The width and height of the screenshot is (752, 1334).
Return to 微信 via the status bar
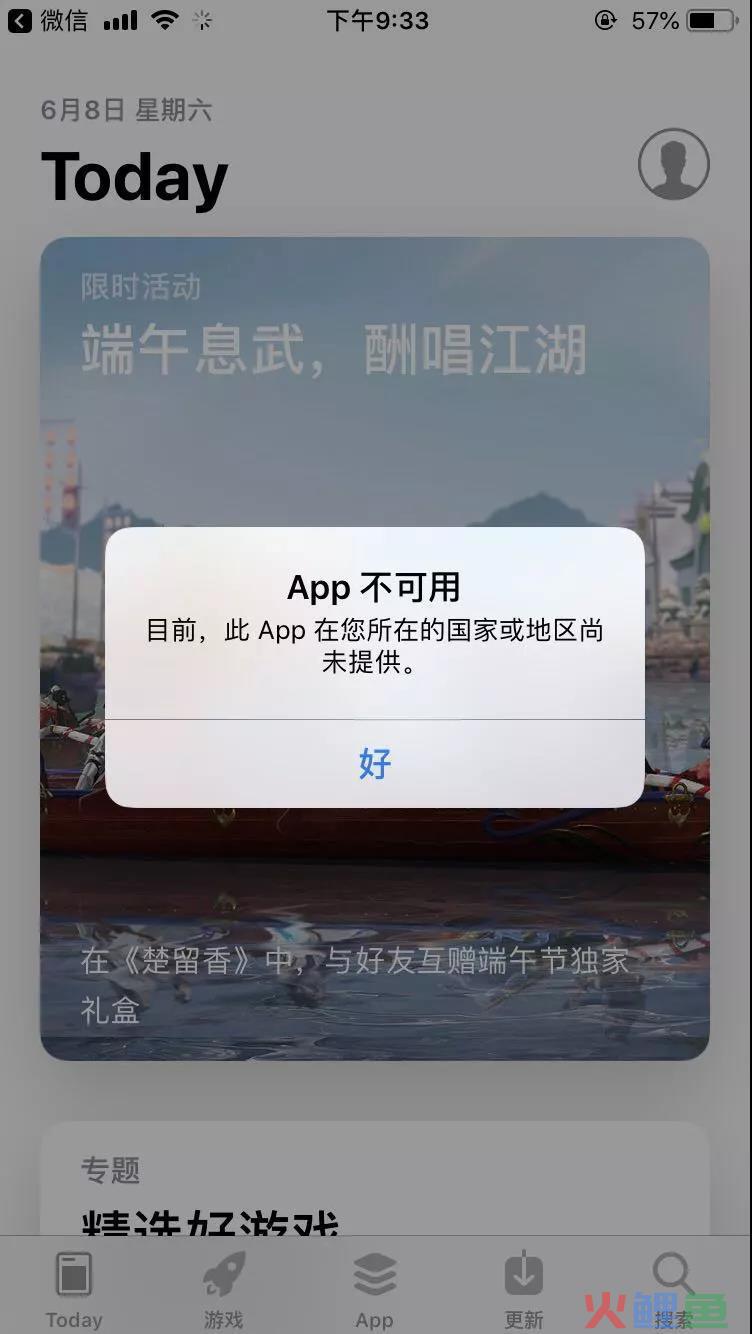point(48,19)
